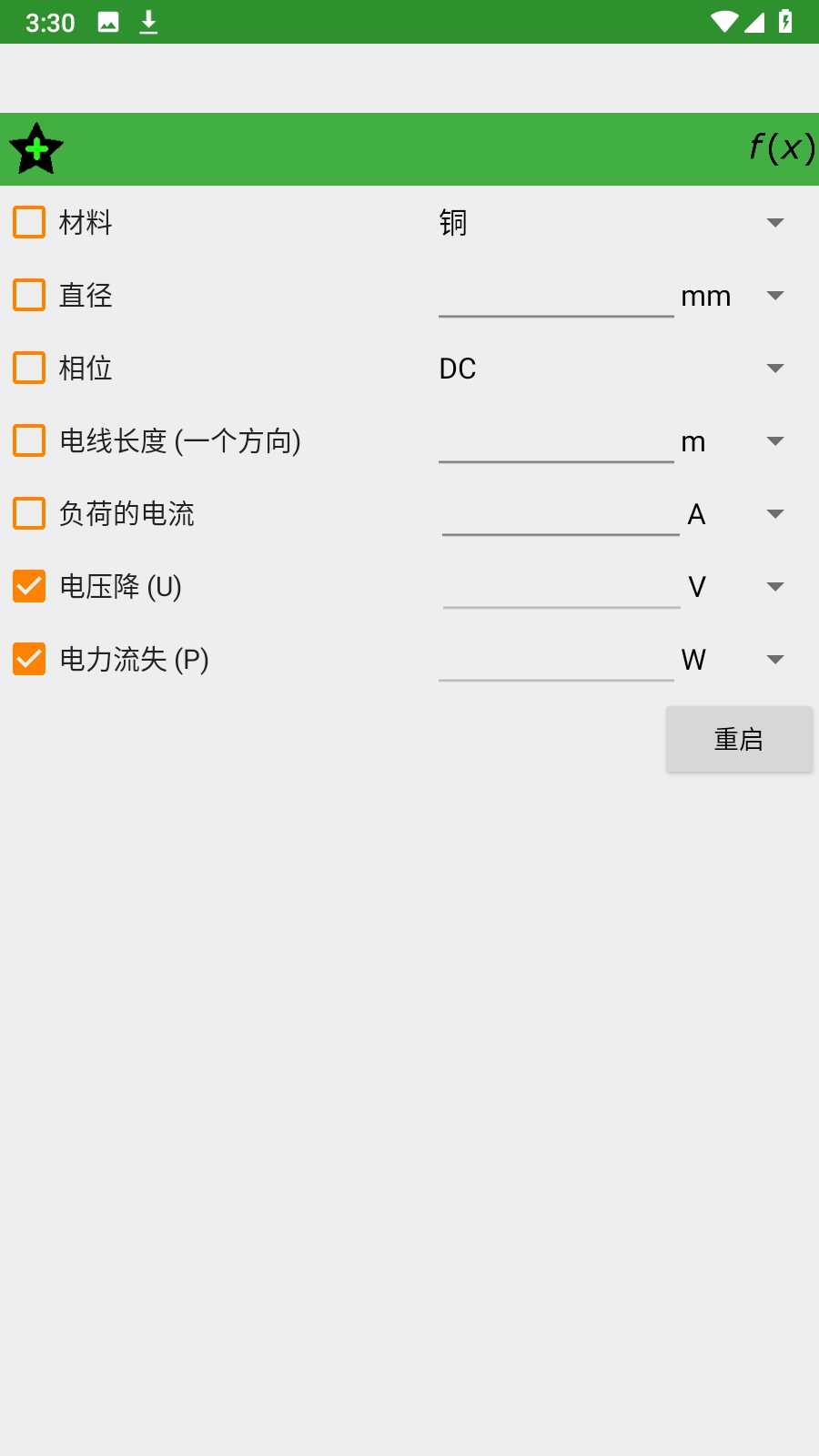The height and width of the screenshot is (1456, 819).
Task: Open the 铜 material dropdown
Action: [x=610, y=223]
